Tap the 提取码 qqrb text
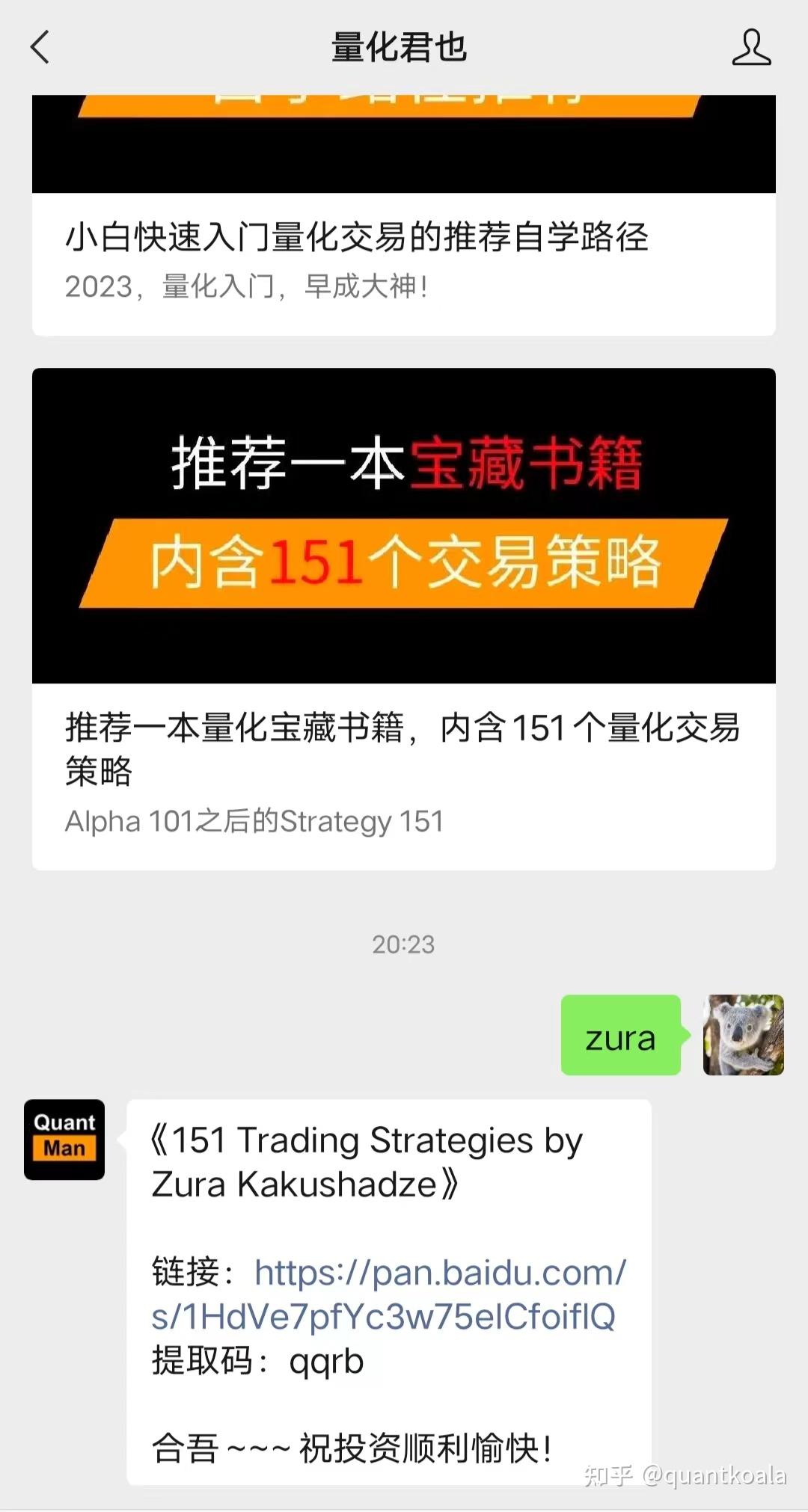 (254, 1361)
